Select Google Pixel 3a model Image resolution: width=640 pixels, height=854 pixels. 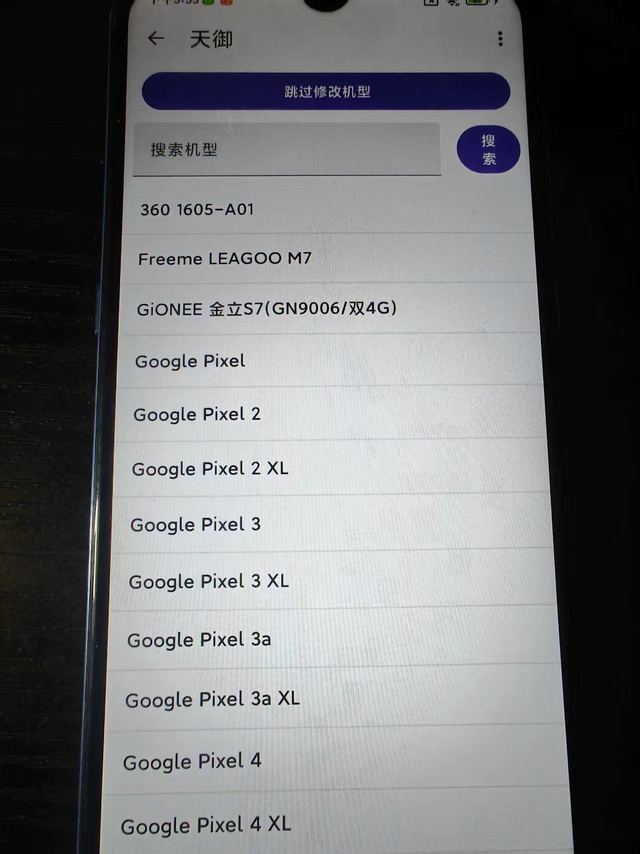point(199,639)
